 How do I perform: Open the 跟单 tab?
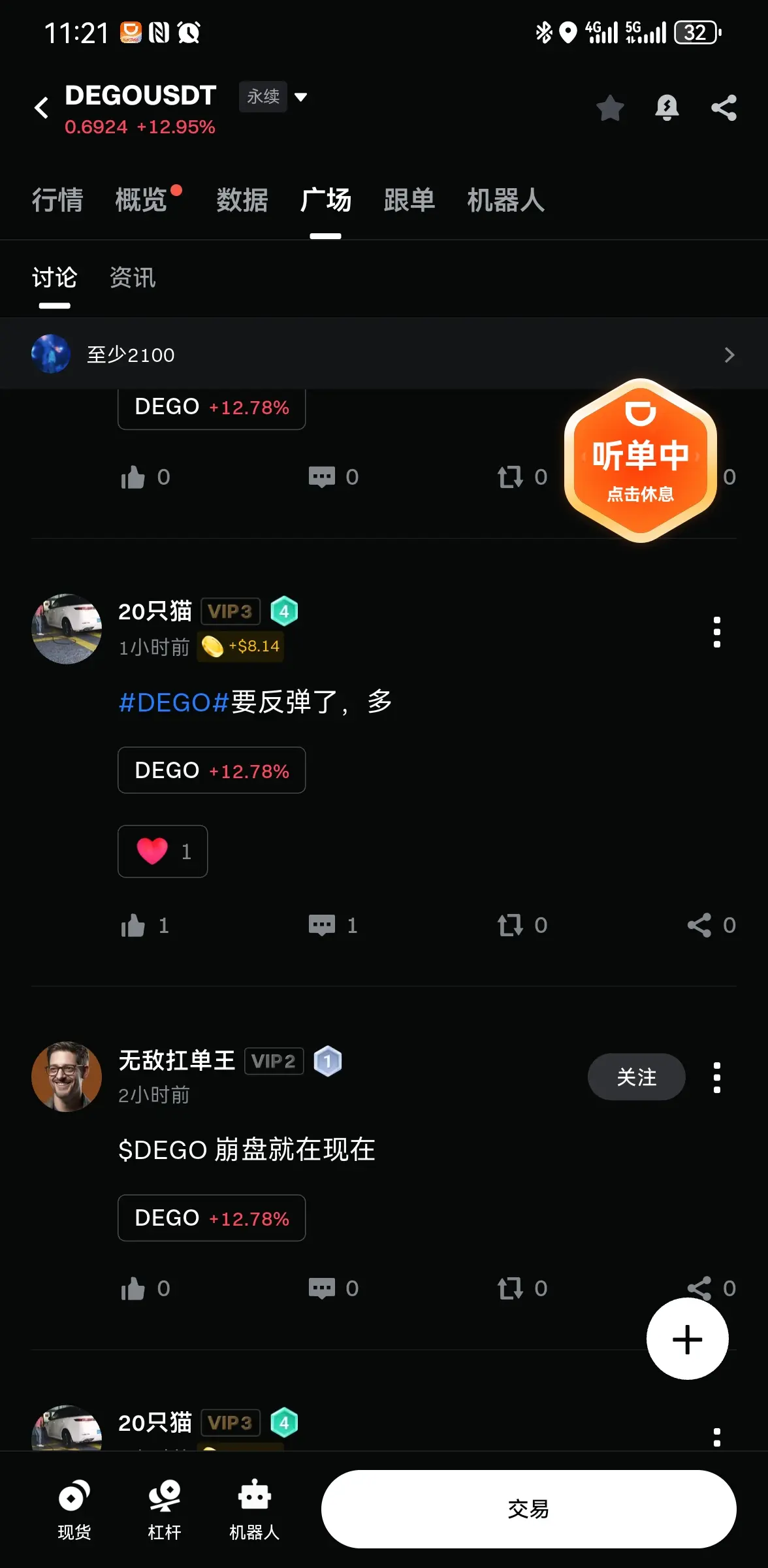point(409,200)
